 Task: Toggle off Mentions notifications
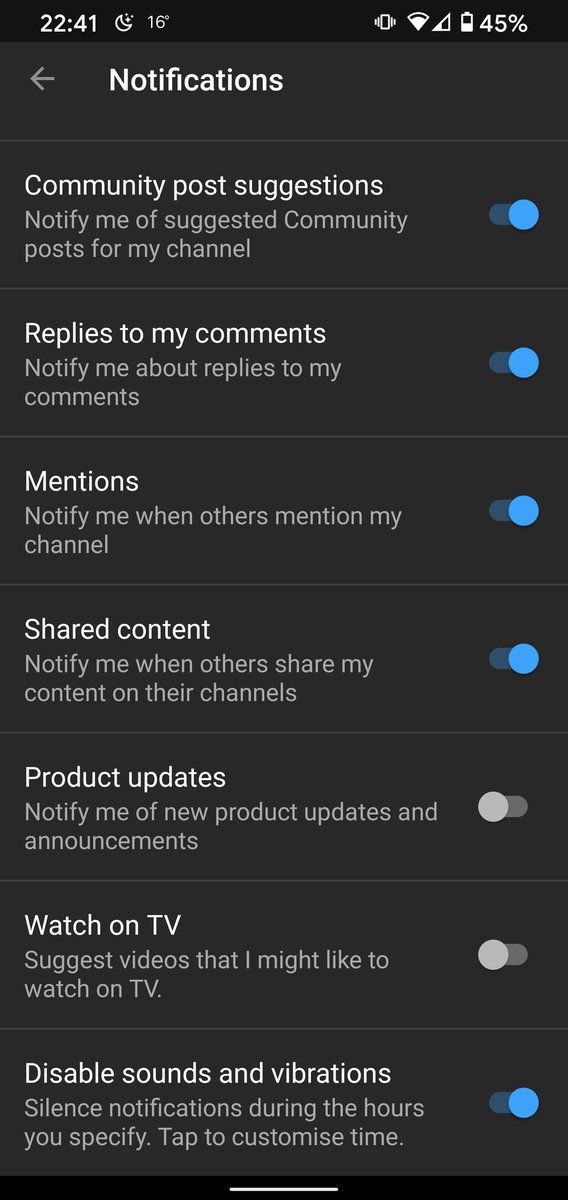[x=514, y=510]
